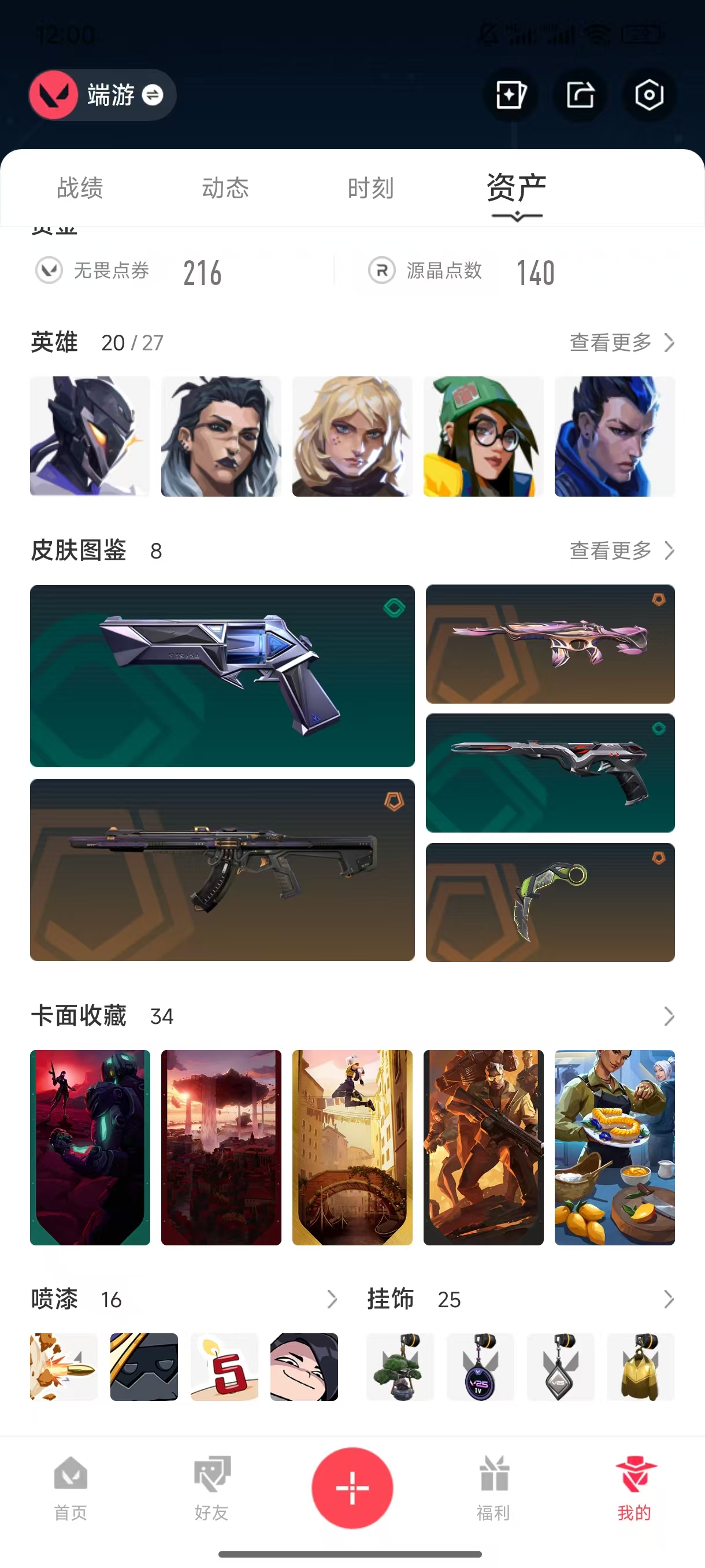Open the green karambit knife skin card
This screenshot has height=1568, width=705.
[x=550, y=902]
